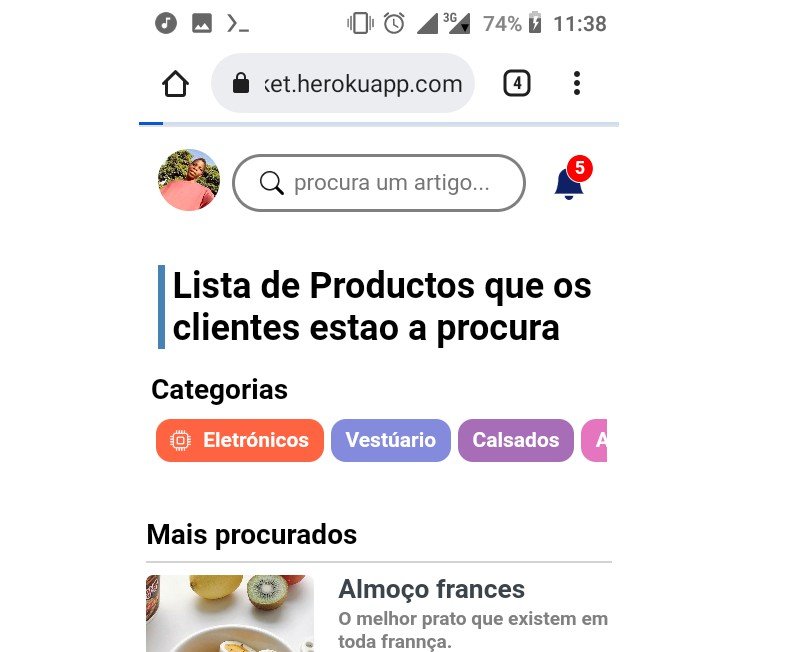Select the Vestúario category chip
Viewport: 794px width, 652px height.
click(x=390, y=440)
